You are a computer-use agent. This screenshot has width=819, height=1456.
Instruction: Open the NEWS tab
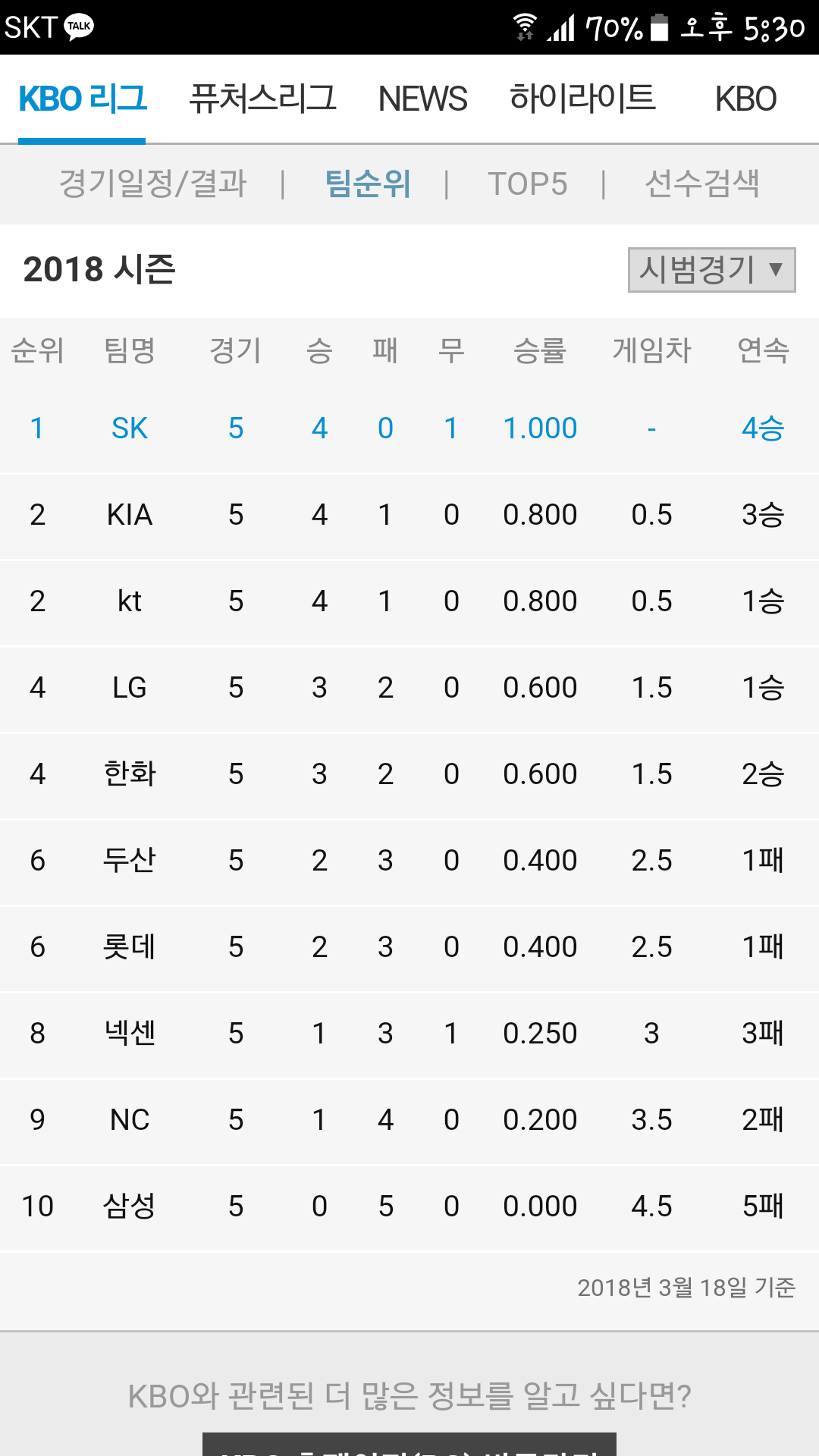pos(422,99)
